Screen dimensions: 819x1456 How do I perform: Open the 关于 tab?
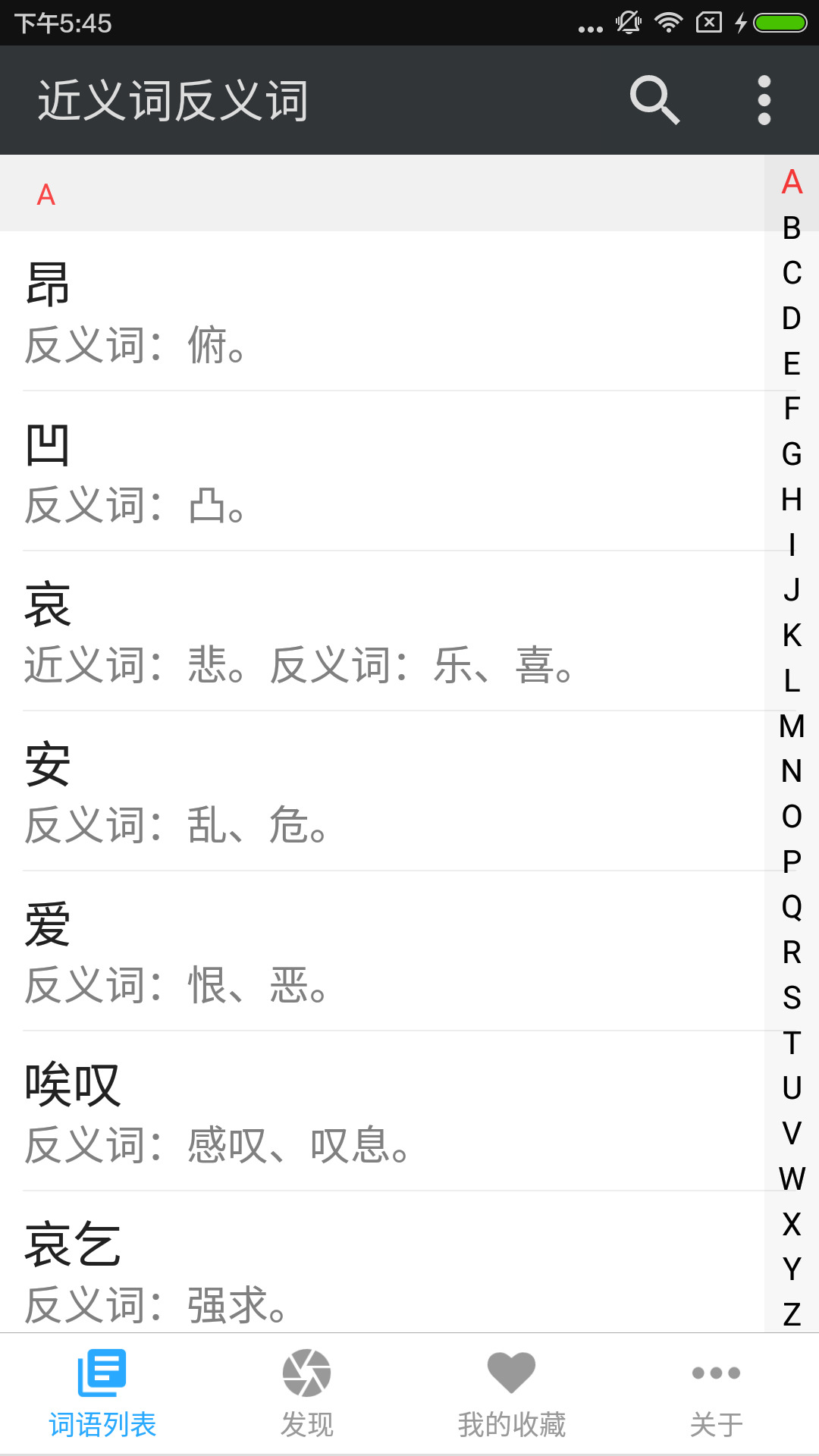[x=716, y=1394]
